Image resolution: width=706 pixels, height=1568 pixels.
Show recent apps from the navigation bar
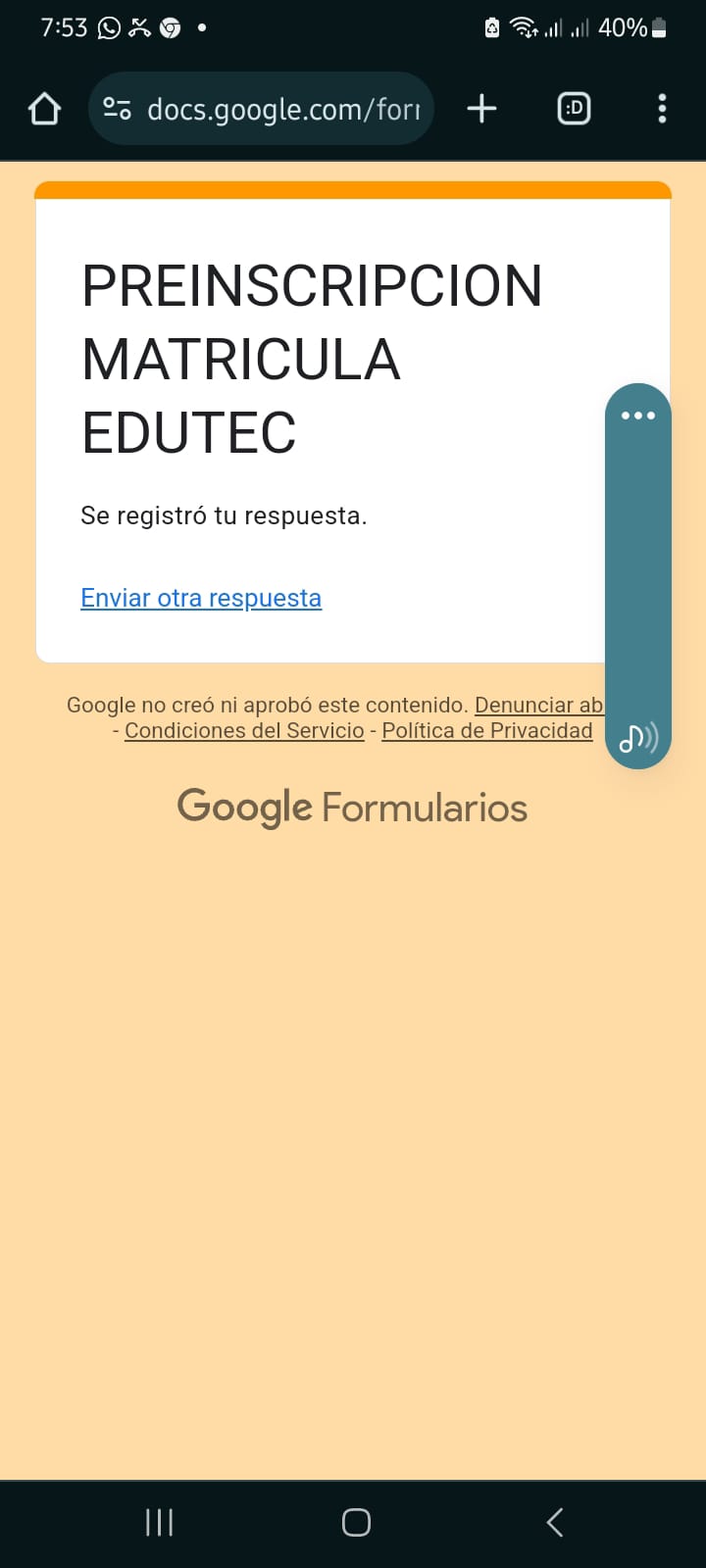pos(159,1522)
